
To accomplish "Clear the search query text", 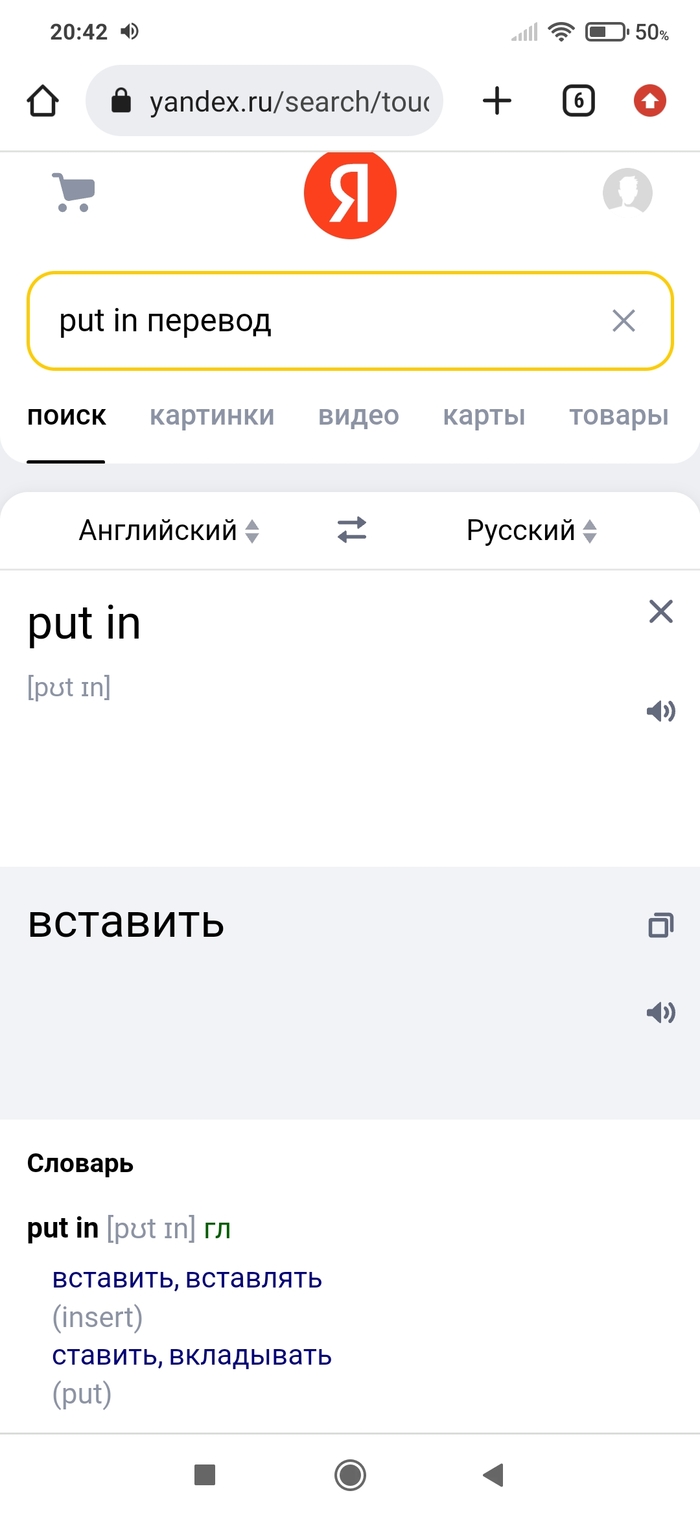I will point(623,321).
